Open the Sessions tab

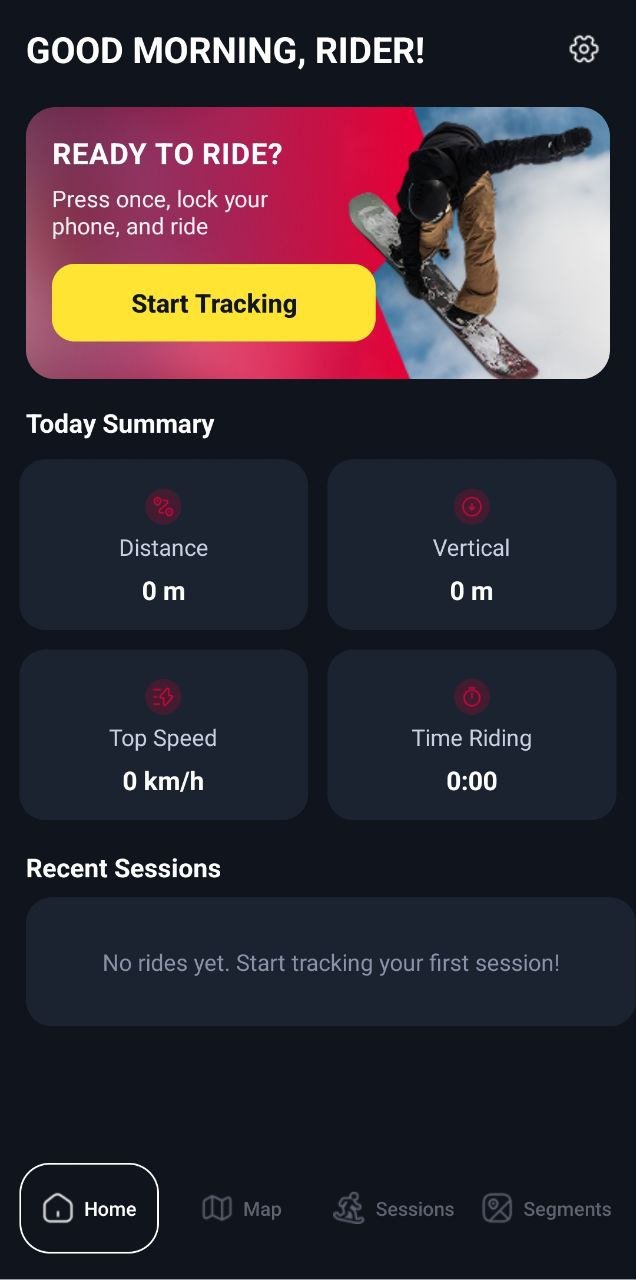click(x=394, y=1209)
